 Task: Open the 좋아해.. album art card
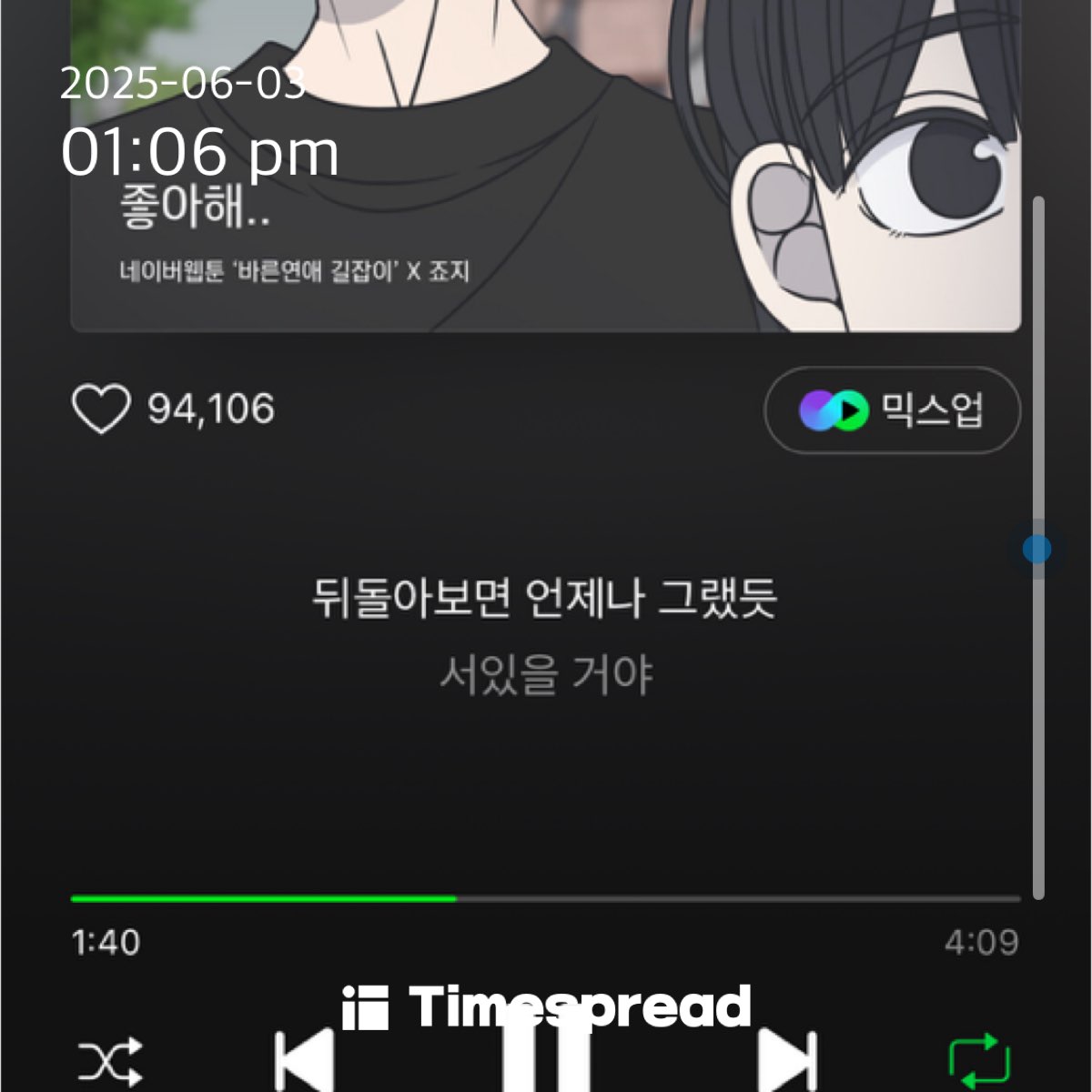coord(546,182)
